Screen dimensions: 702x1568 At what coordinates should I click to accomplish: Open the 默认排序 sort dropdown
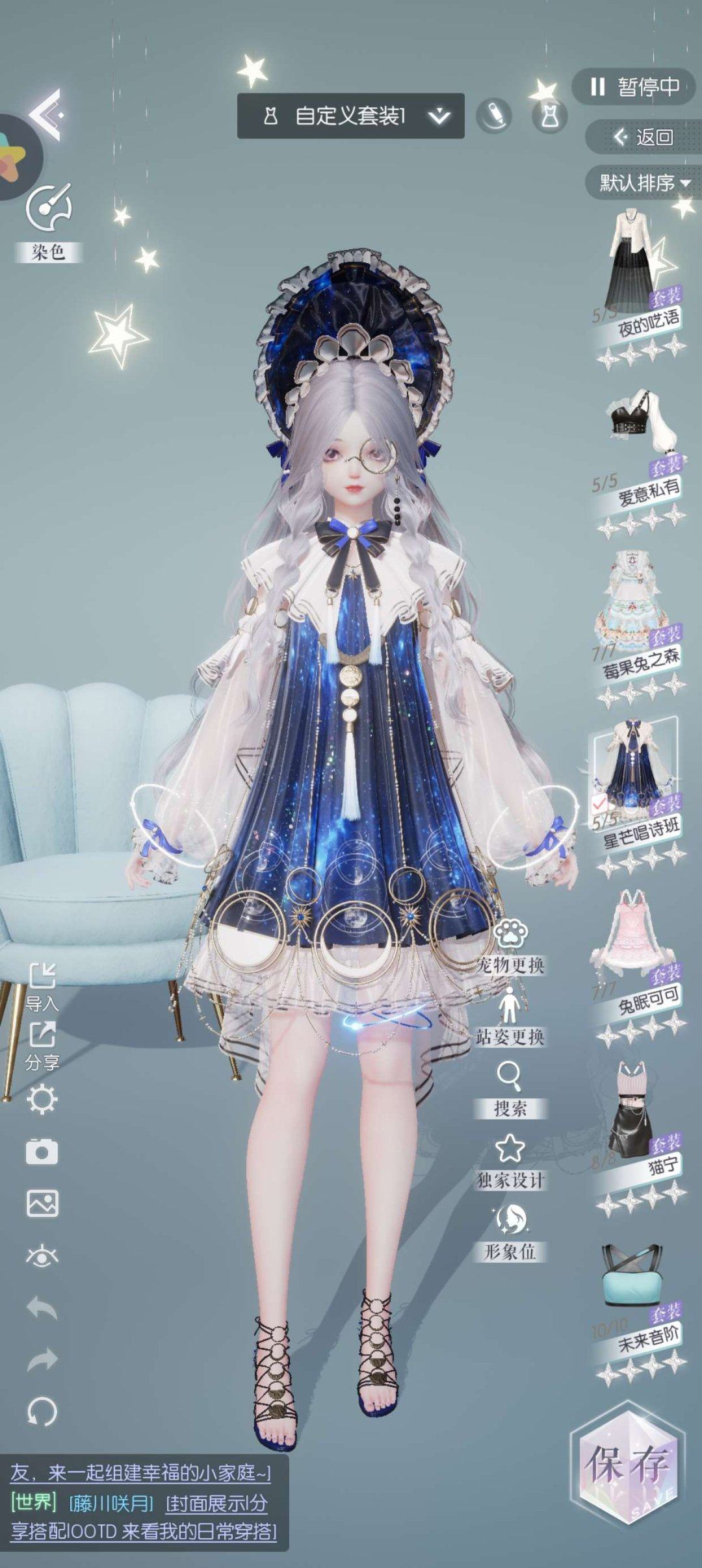tap(643, 183)
